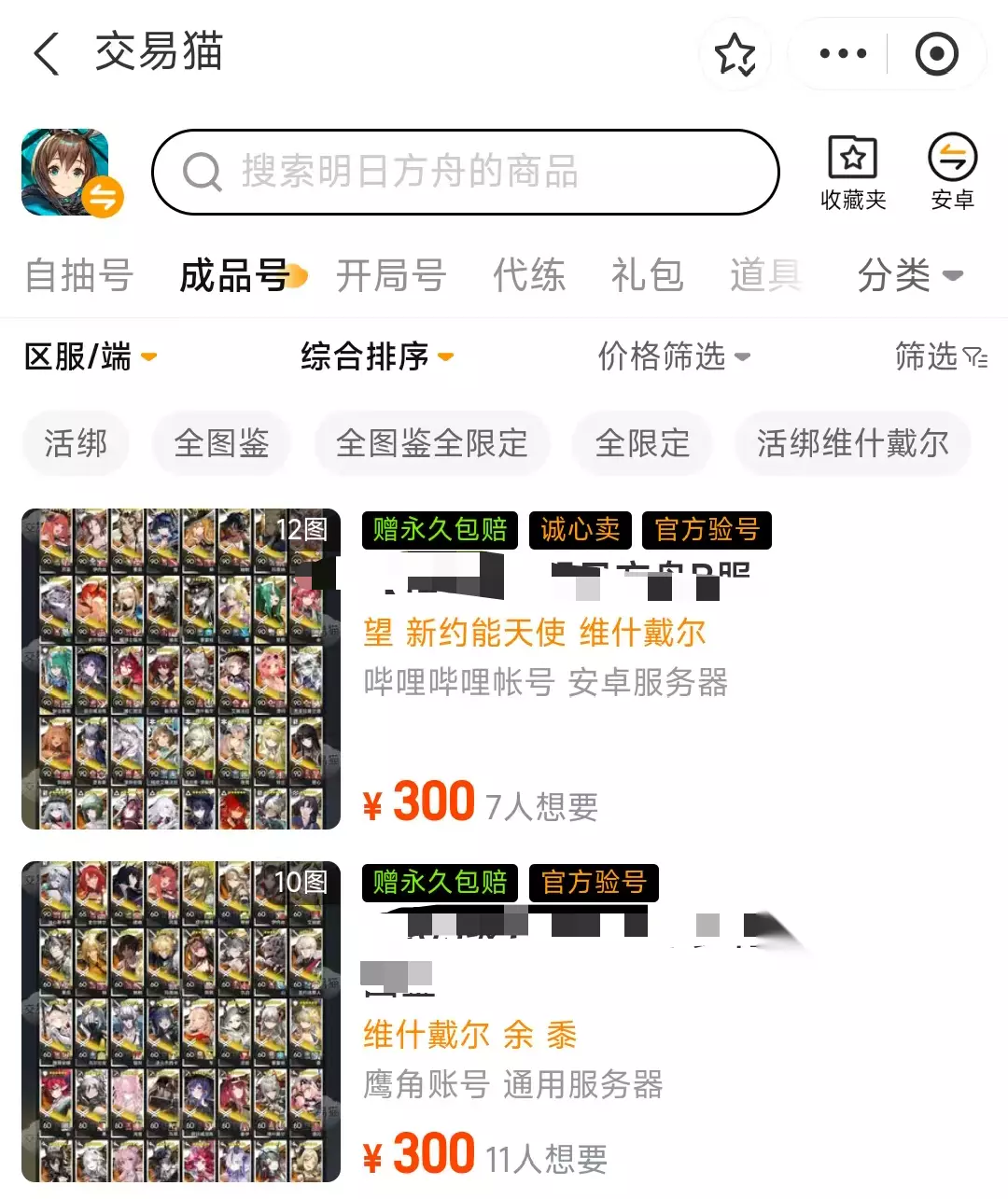Open the three-dot overflow menu
This screenshot has height=1199, width=1008.
pyautogui.click(x=843, y=53)
